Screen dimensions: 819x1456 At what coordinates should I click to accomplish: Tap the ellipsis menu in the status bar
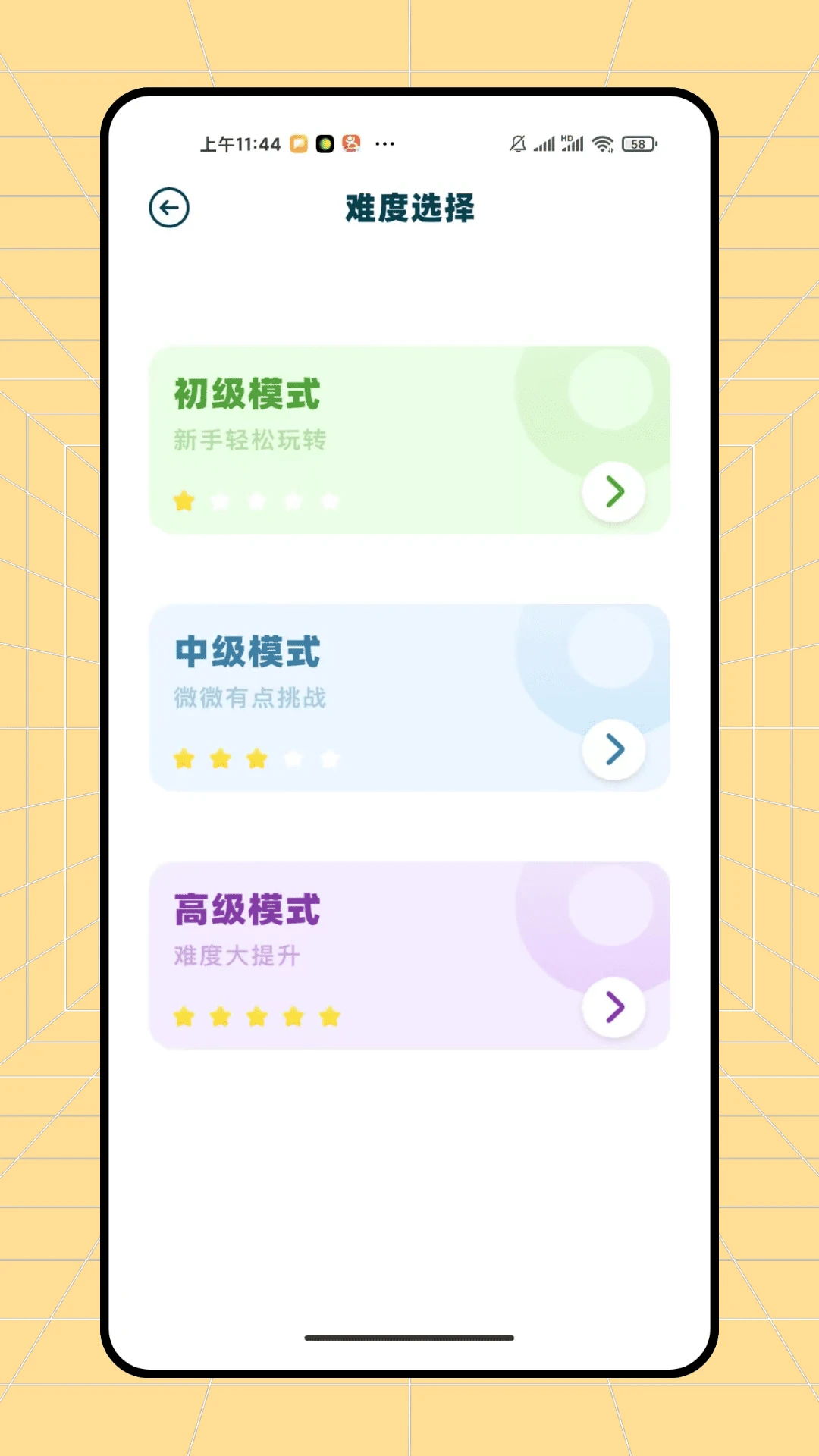(384, 143)
